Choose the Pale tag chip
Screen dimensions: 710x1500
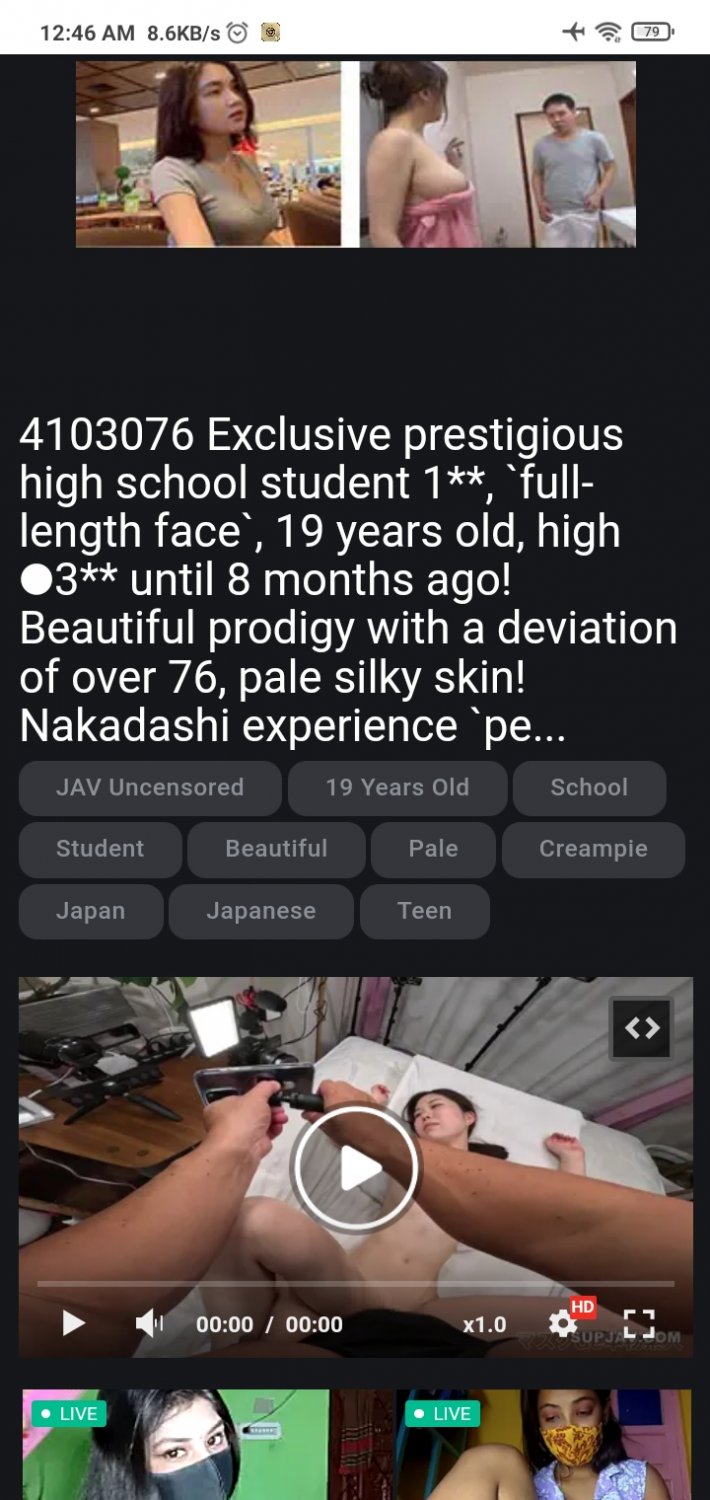433,849
